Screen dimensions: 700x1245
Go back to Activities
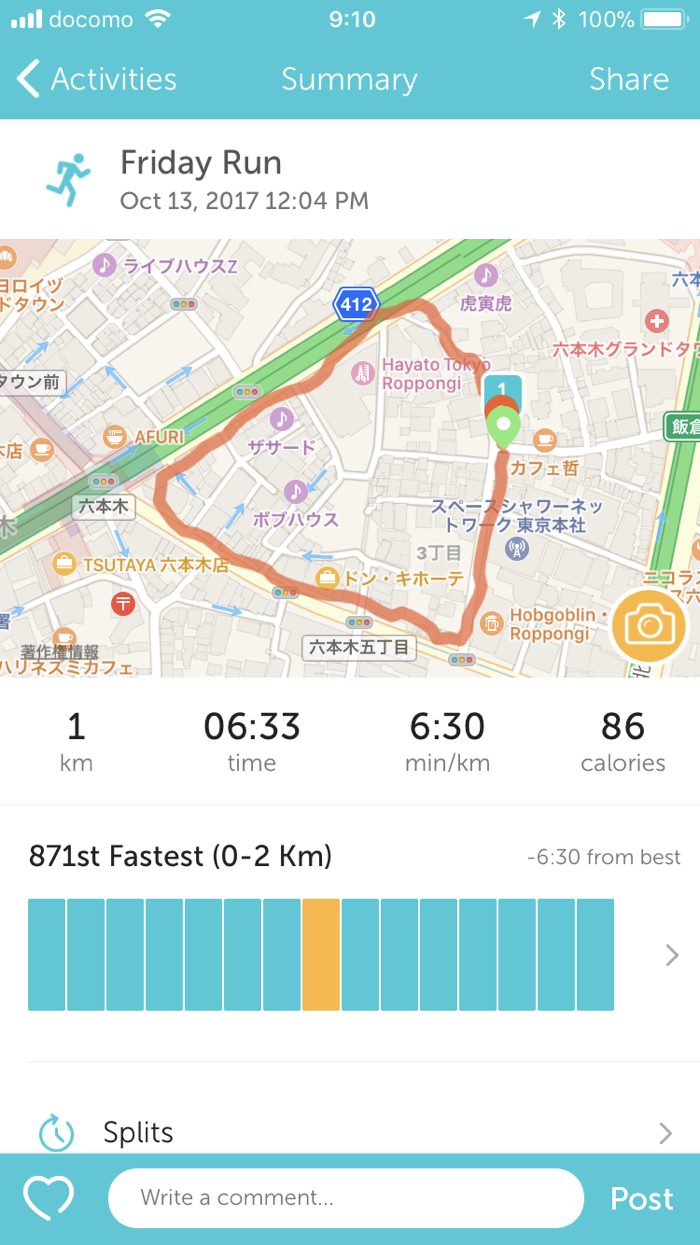coord(97,79)
